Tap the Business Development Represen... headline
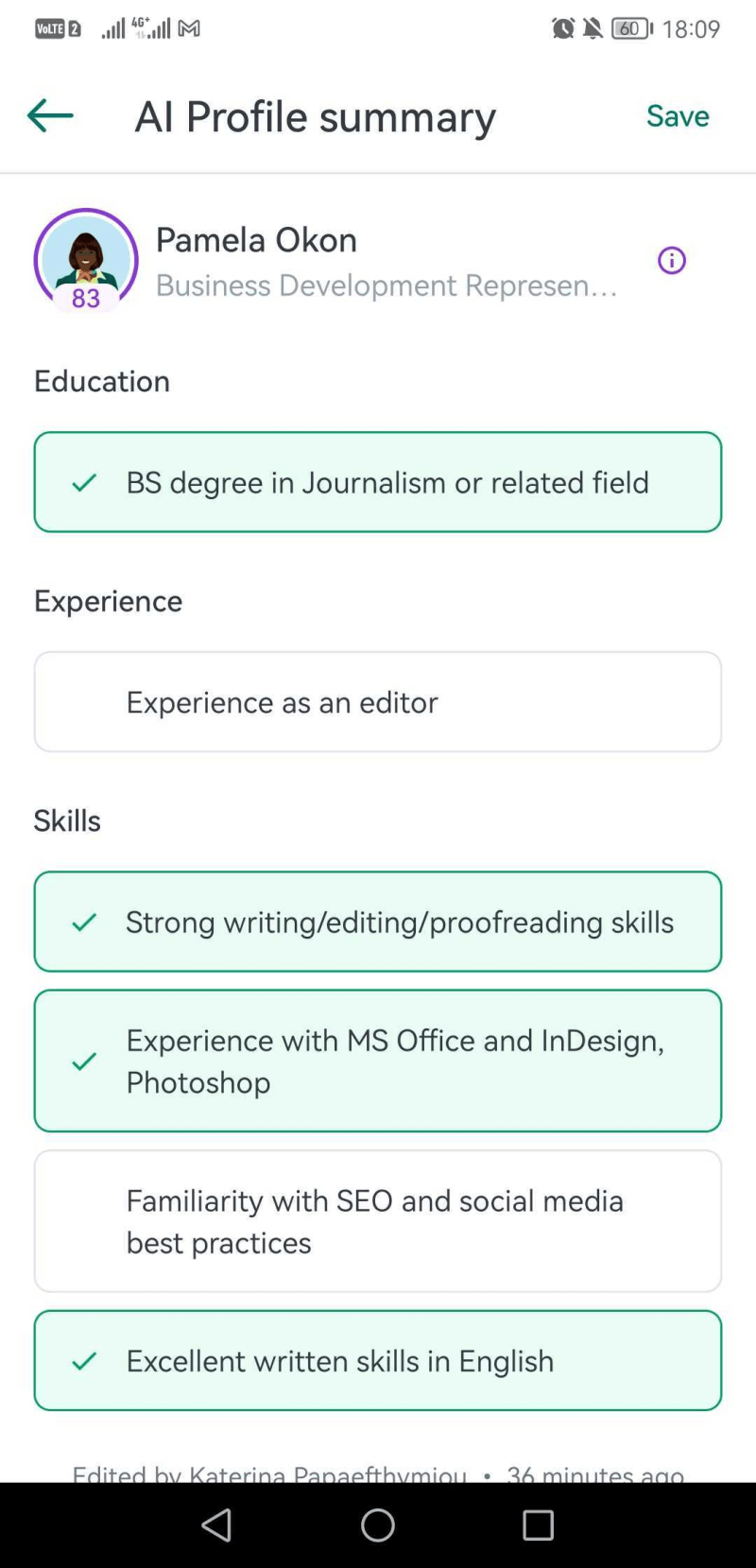Screen dimensions: 756x1568 click(x=386, y=285)
